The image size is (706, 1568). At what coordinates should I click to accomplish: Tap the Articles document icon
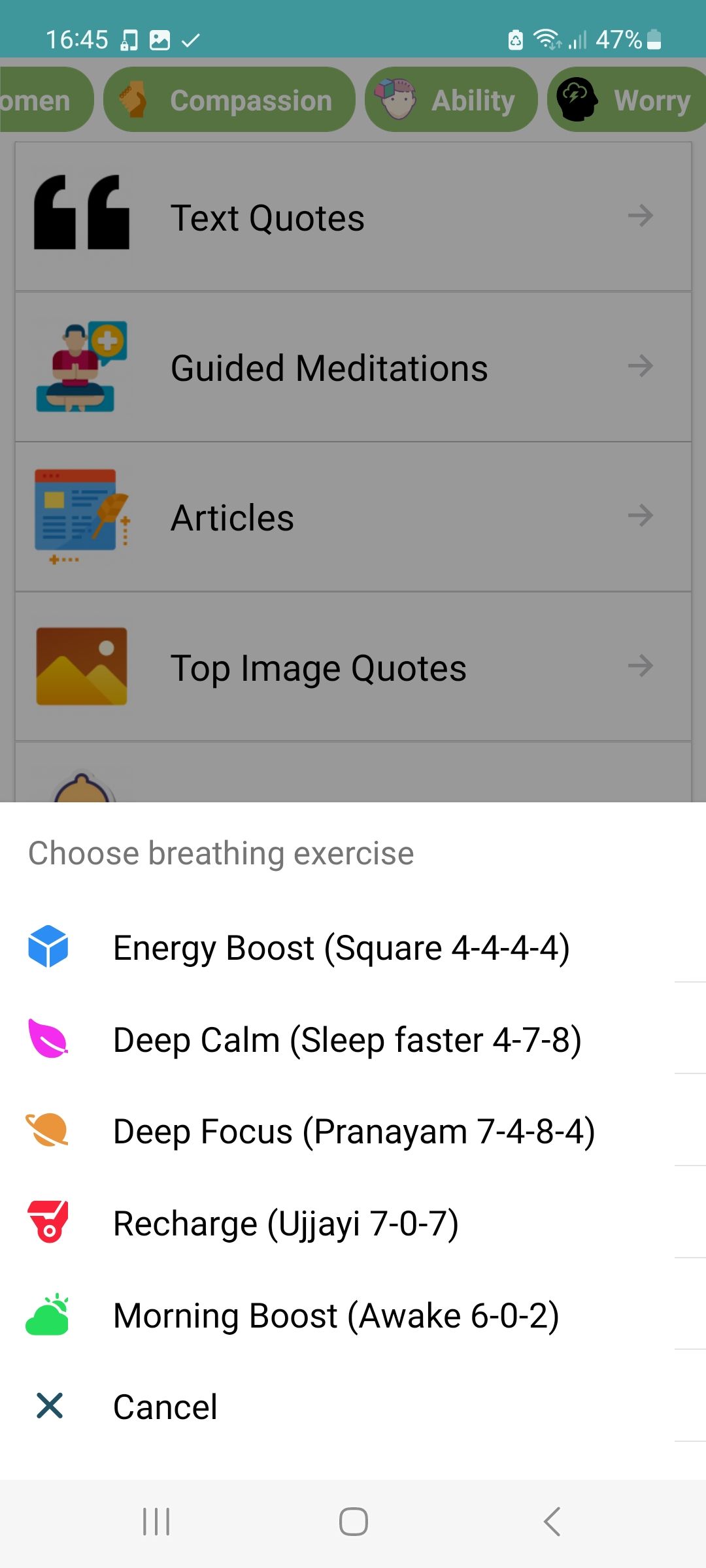point(81,516)
